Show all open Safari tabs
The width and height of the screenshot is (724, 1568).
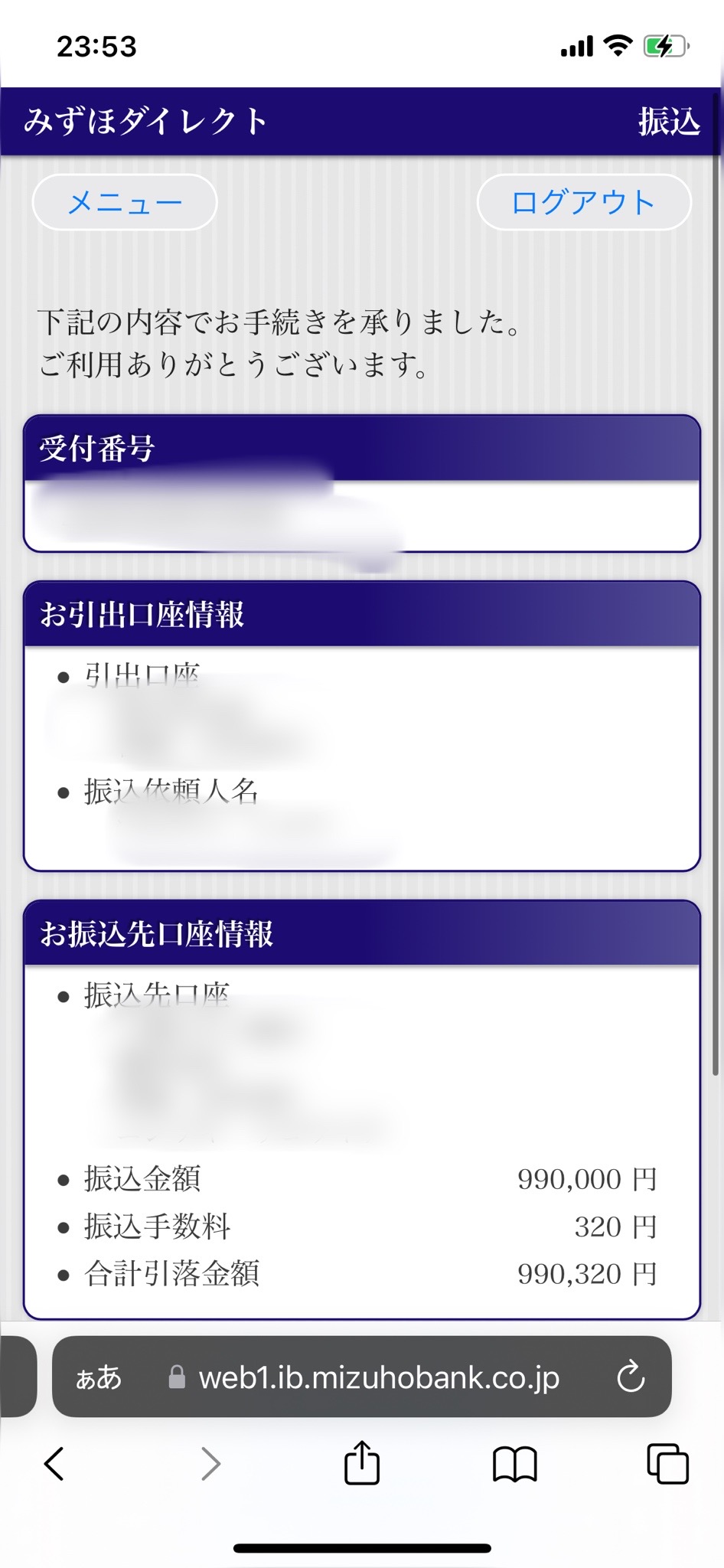pyautogui.click(x=667, y=1463)
